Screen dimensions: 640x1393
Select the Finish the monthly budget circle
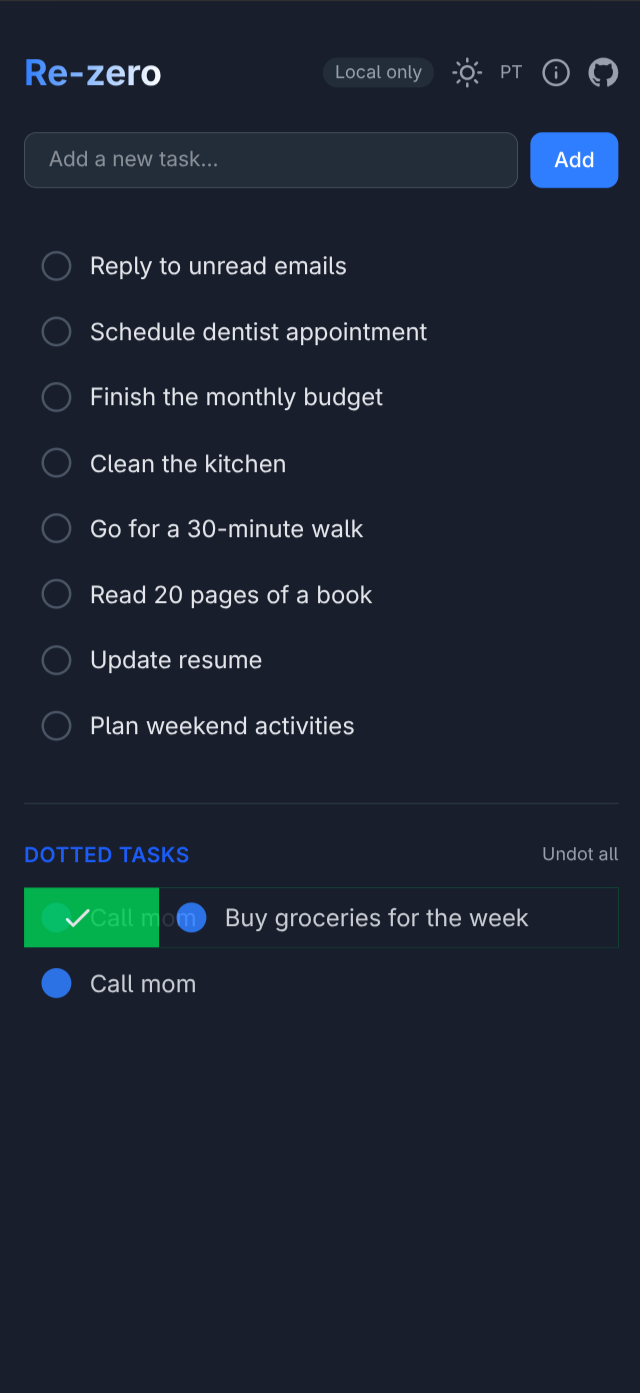click(x=56, y=397)
